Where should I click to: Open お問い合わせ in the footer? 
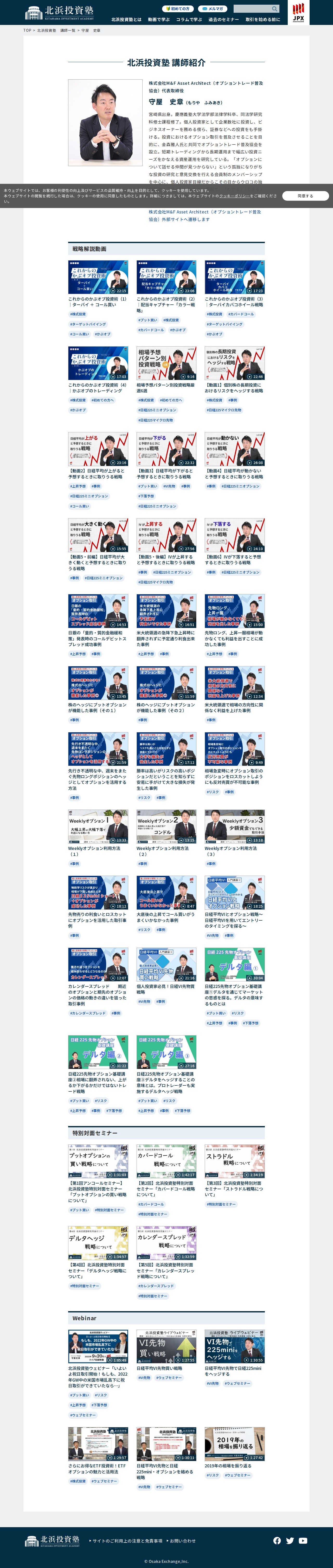tap(183, 1541)
